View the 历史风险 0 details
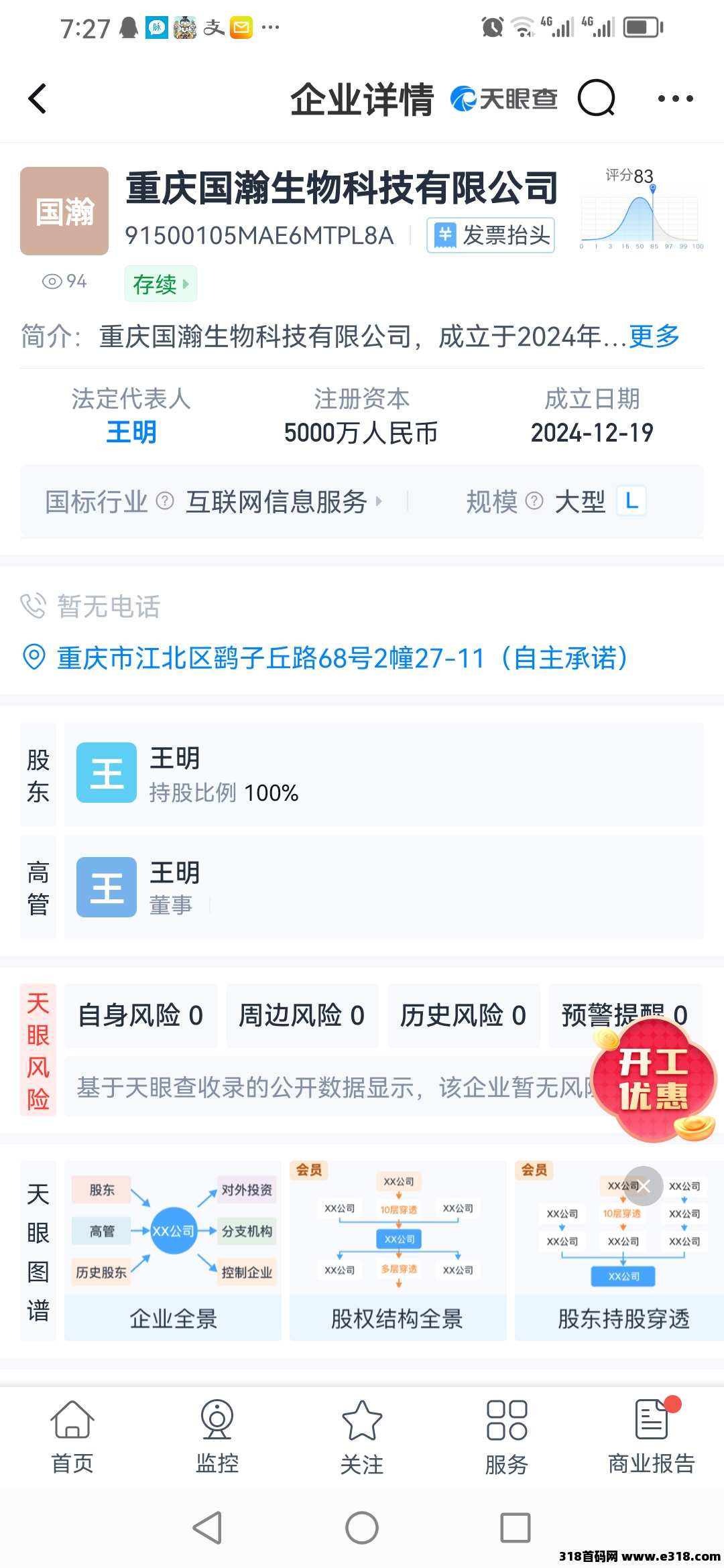The width and height of the screenshot is (724, 1568). pos(463,1015)
